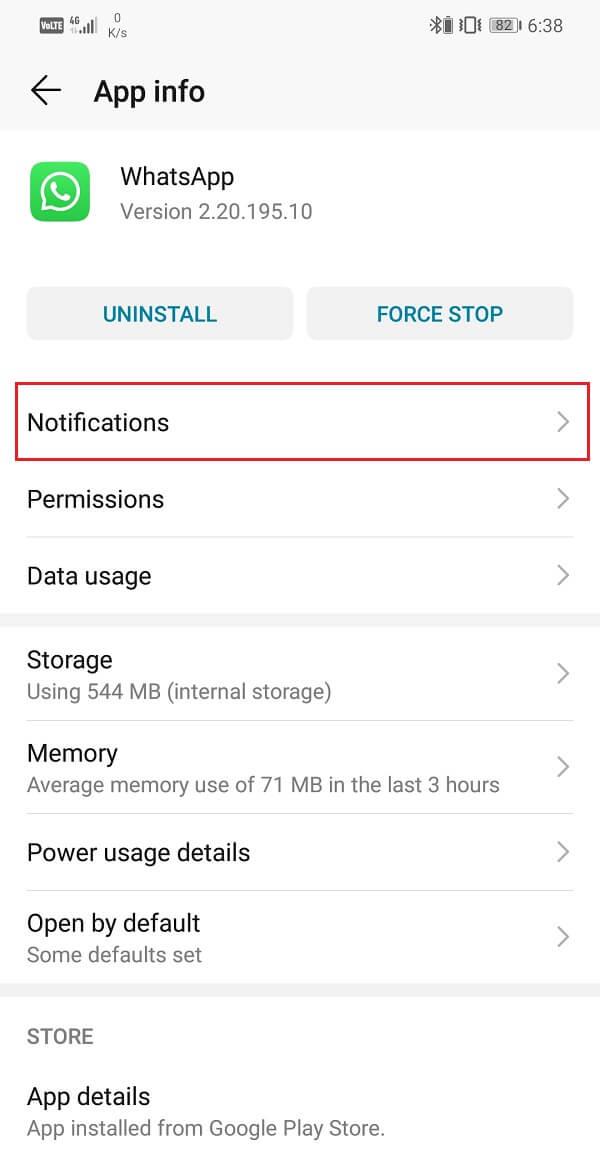600x1167 pixels.
Task: Force stop WhatsApp
Action: click(x=439, y=314)
